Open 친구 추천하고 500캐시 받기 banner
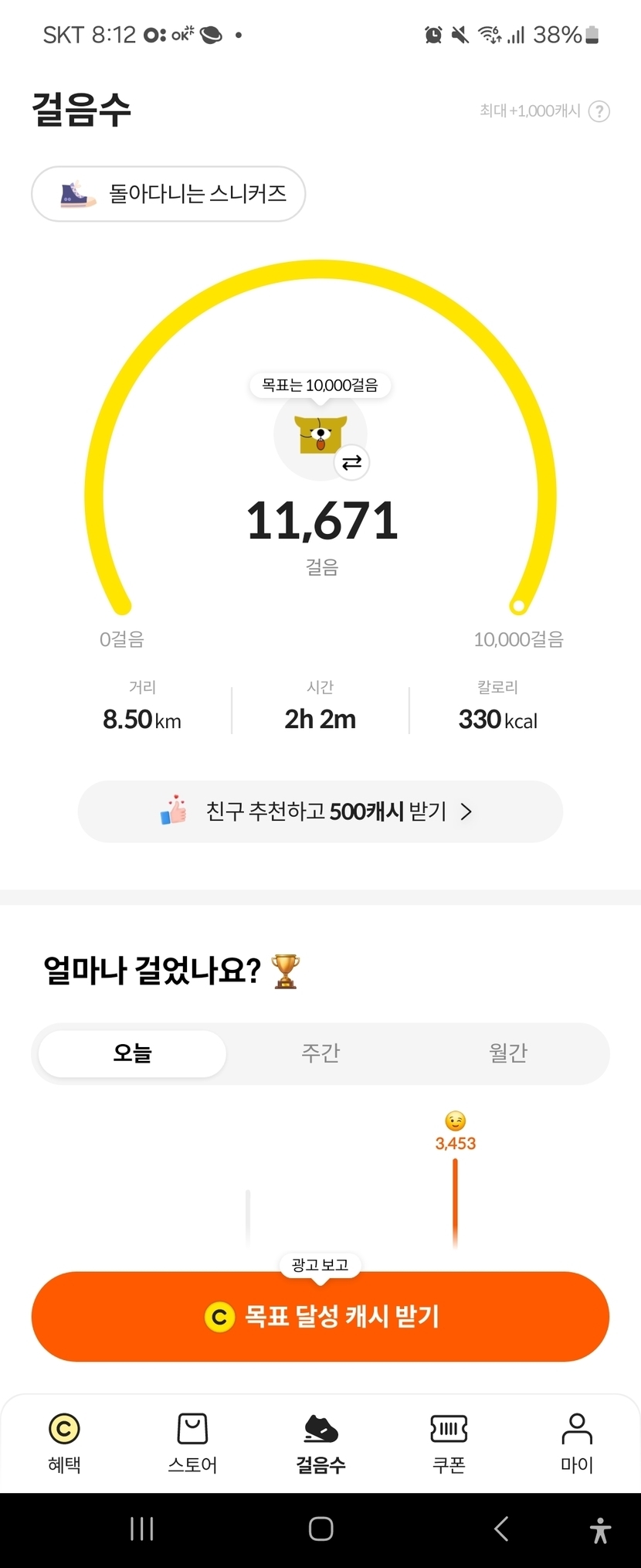641x1568 pixels. 320,811
